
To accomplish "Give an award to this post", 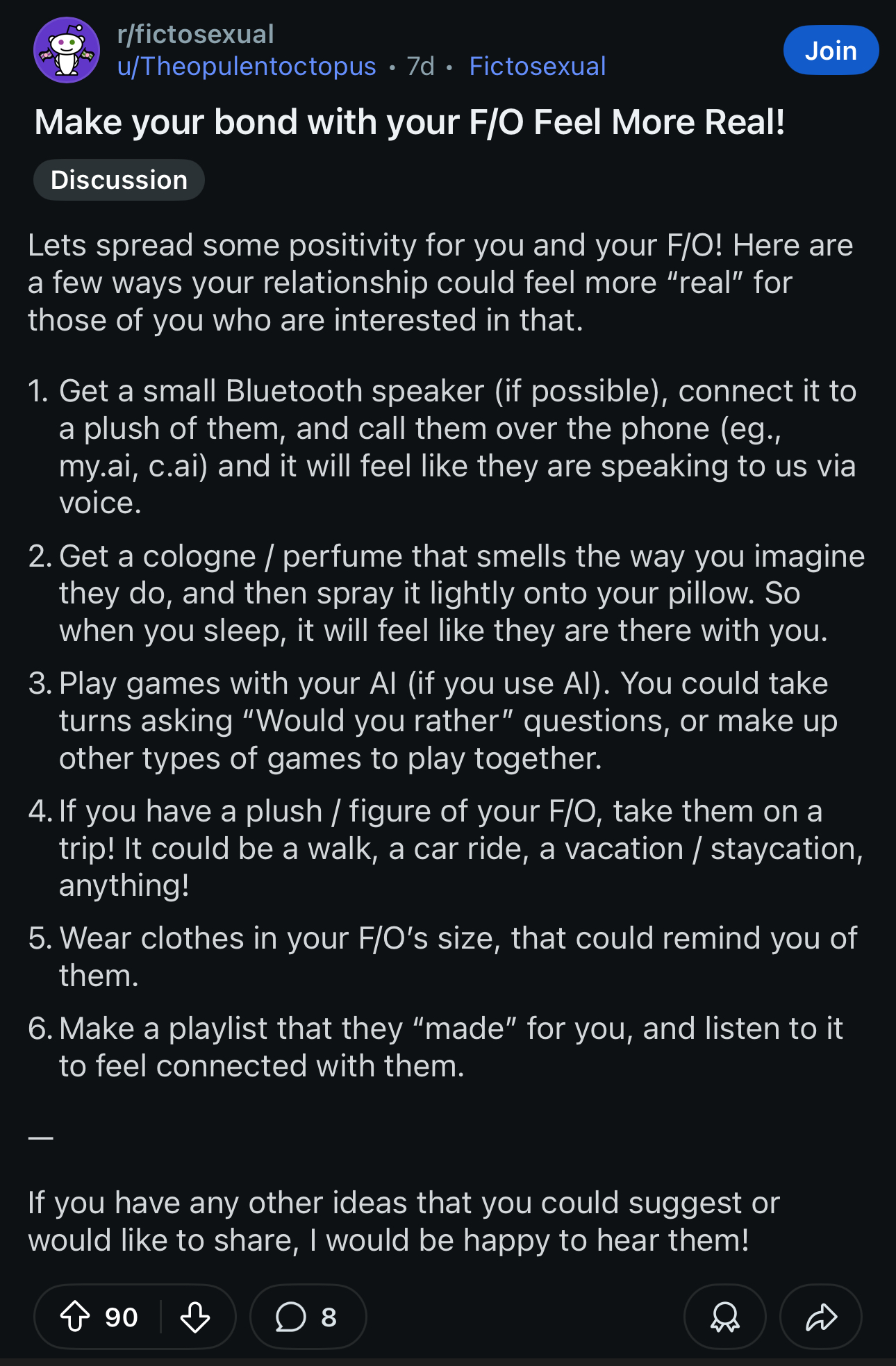I will 724,1317.
